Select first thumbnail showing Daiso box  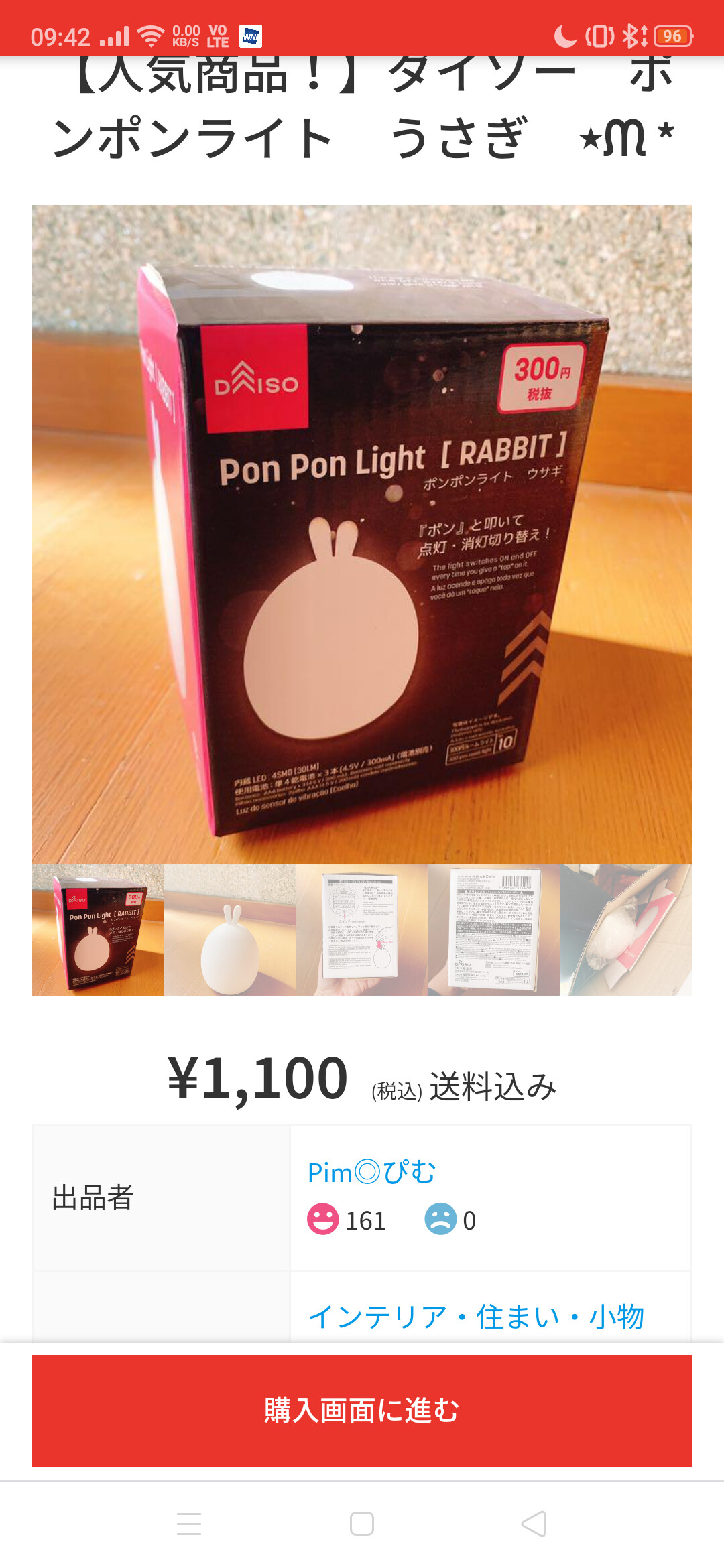(x=98, y=929)
